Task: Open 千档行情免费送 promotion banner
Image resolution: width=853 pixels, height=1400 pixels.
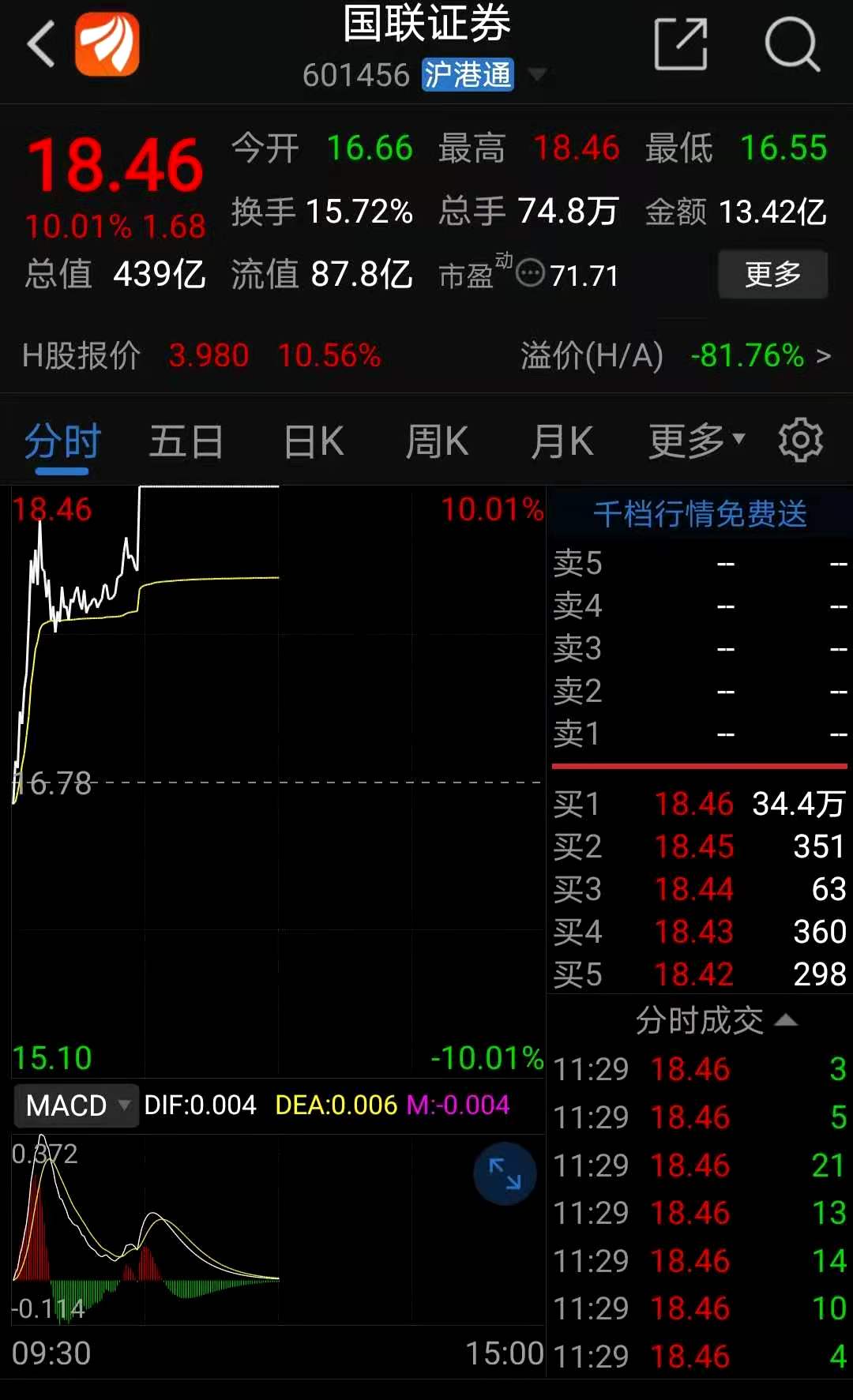Action: 698,513
